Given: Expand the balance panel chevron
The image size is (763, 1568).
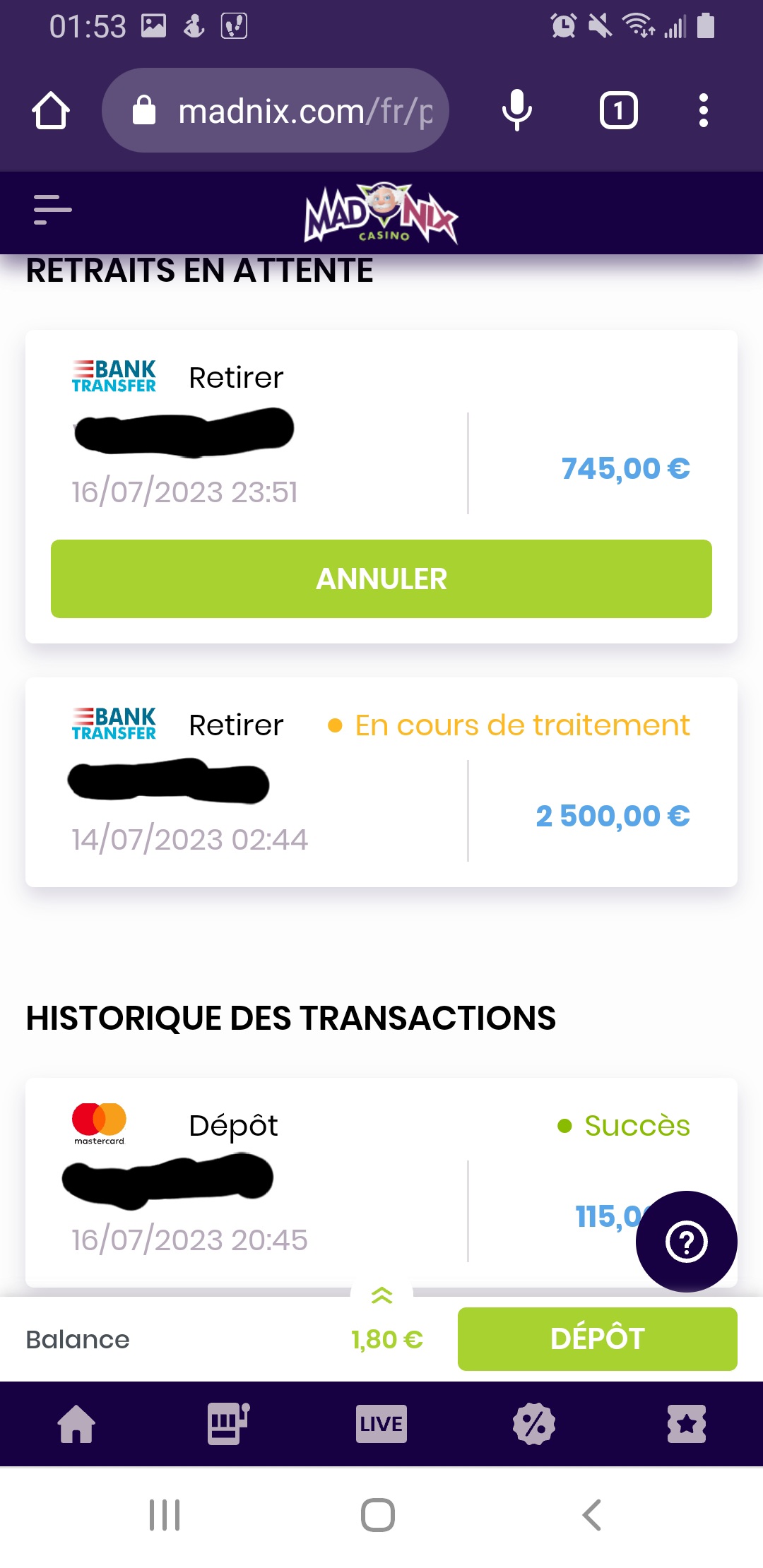Looking at the screenshot, I should pos(381,1295).
